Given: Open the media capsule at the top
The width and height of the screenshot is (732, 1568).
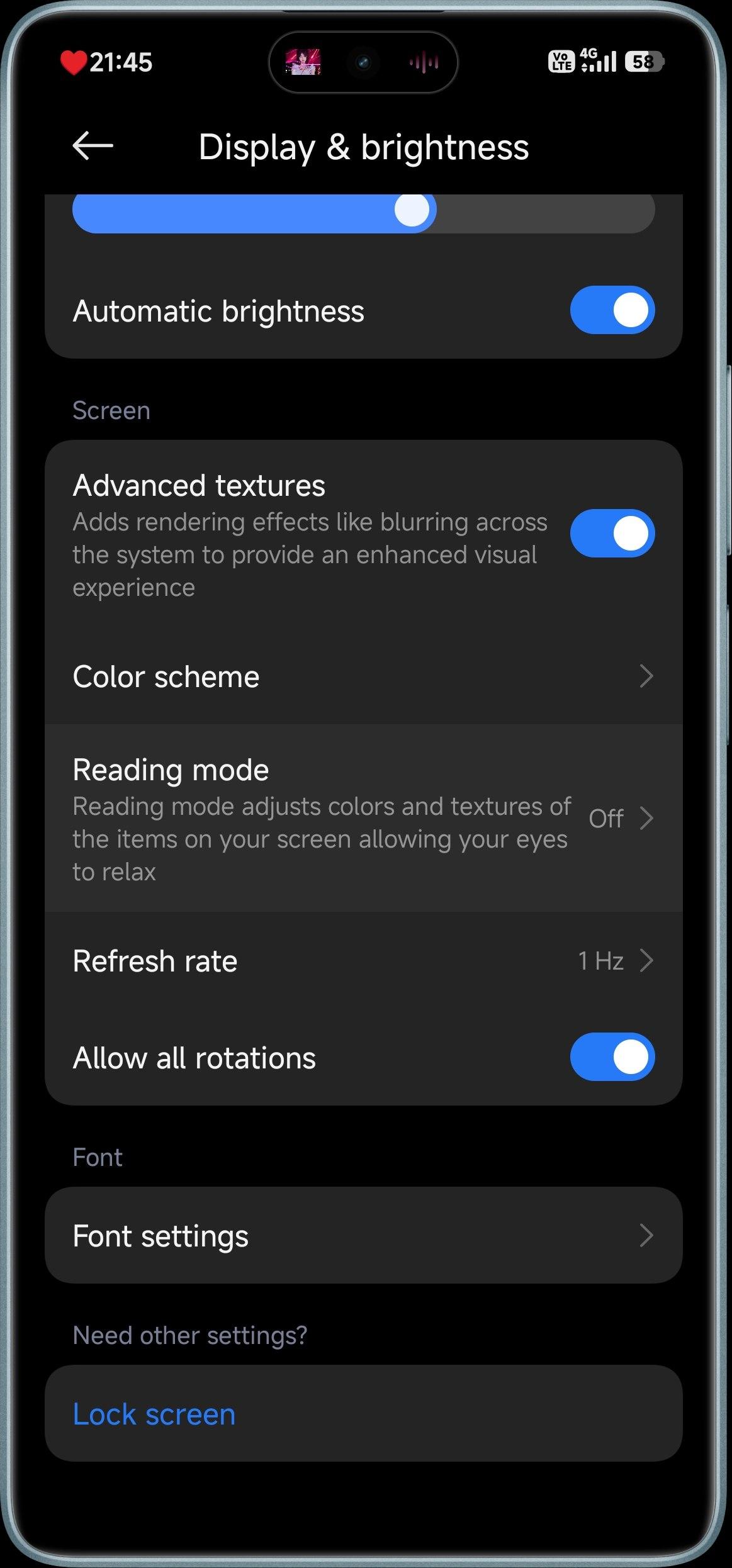Looking at the screenshot, I should pos(363,62).
